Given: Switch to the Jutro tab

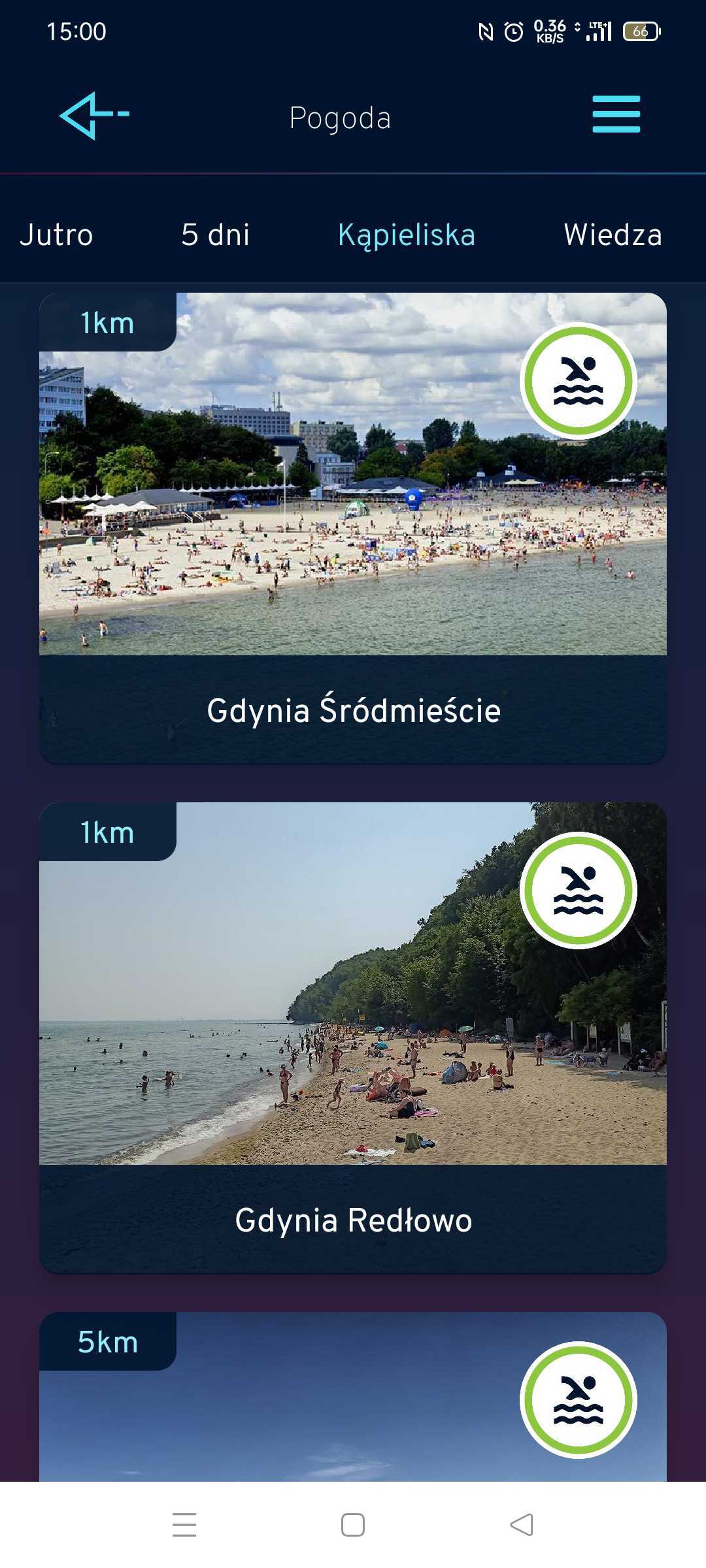Looking at the screenshot, I should click(56, 235).
